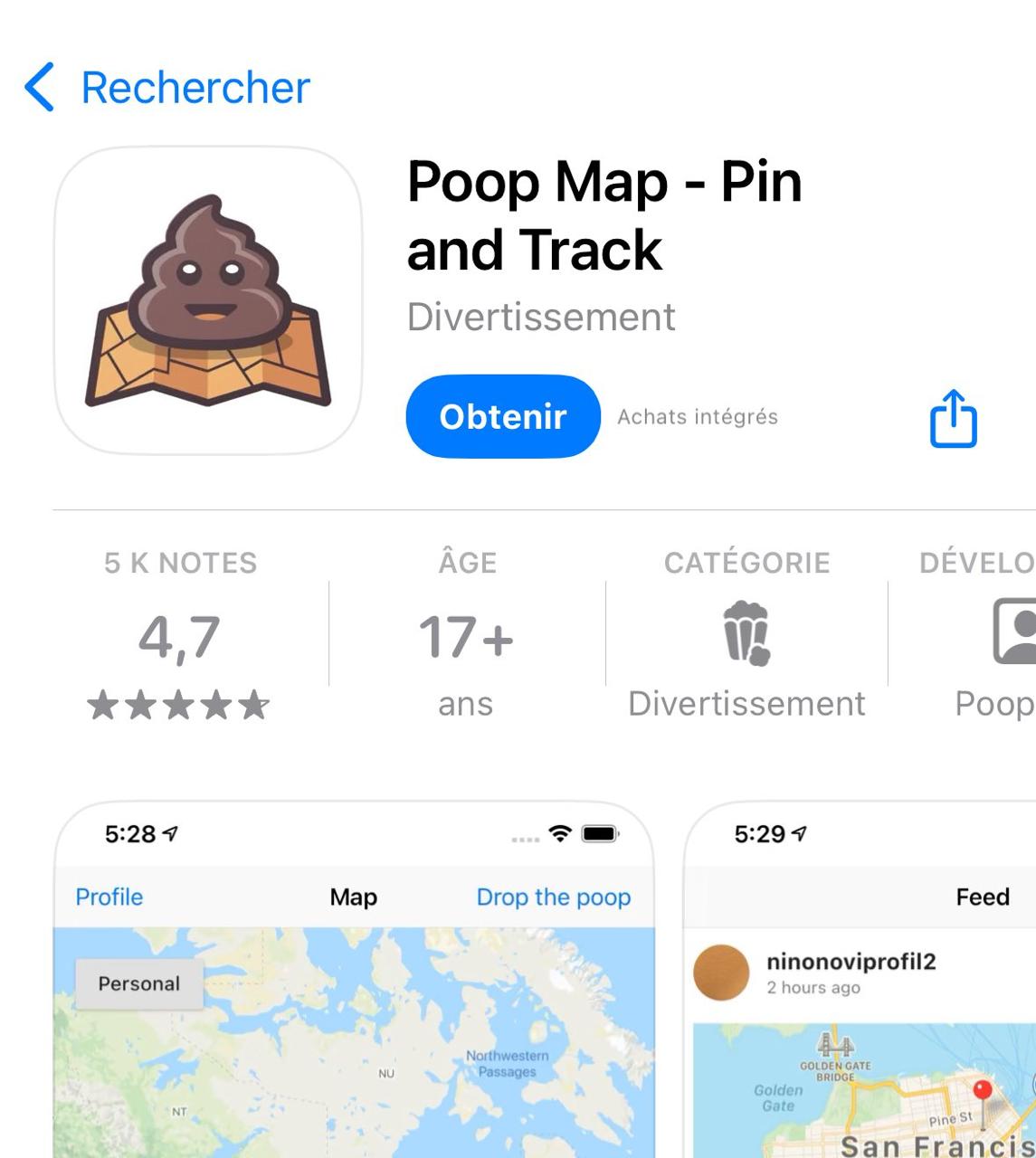This screenshot has height=1158, width=1036.
Task: Open the 5 K notes rating section
Action: pos(180,638)
